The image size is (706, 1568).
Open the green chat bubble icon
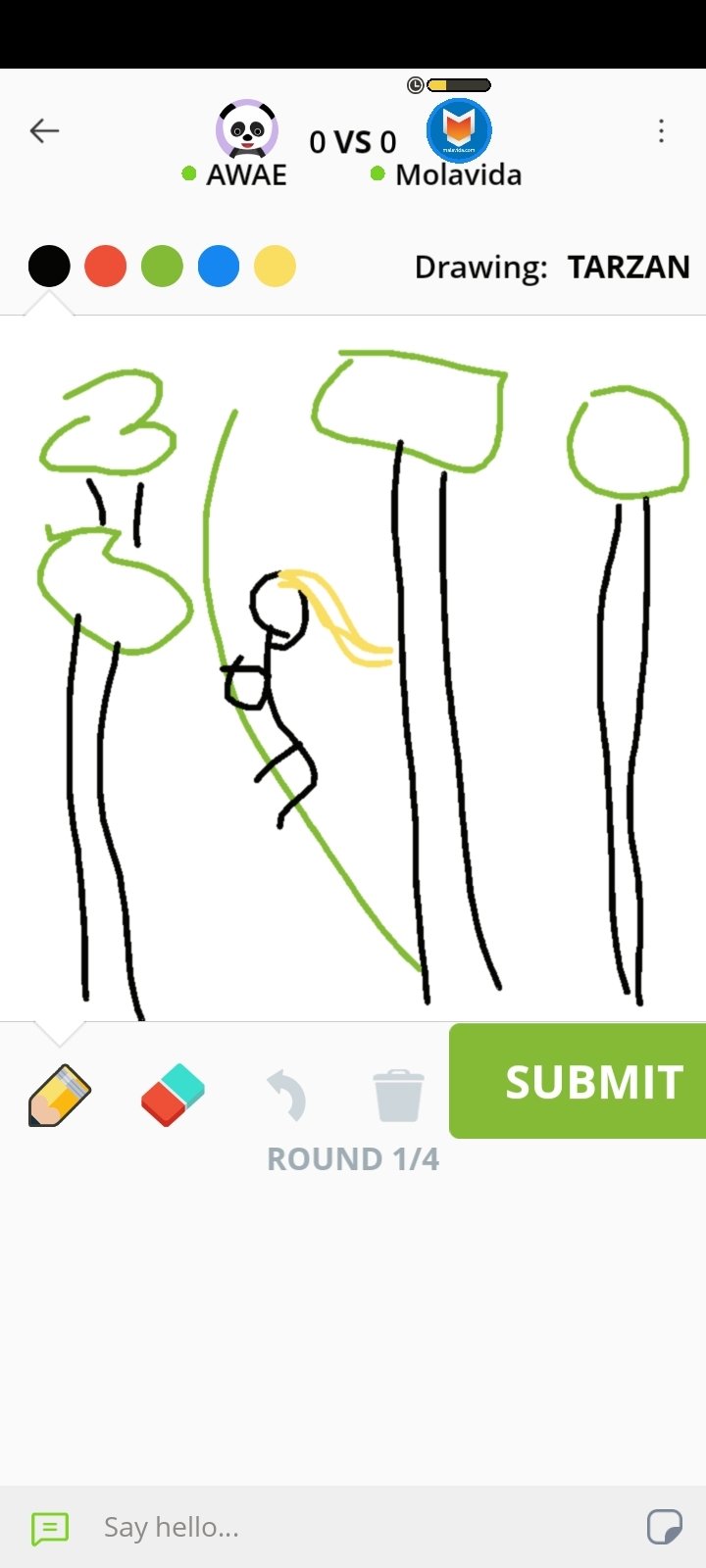click(x=50, y=1528)
